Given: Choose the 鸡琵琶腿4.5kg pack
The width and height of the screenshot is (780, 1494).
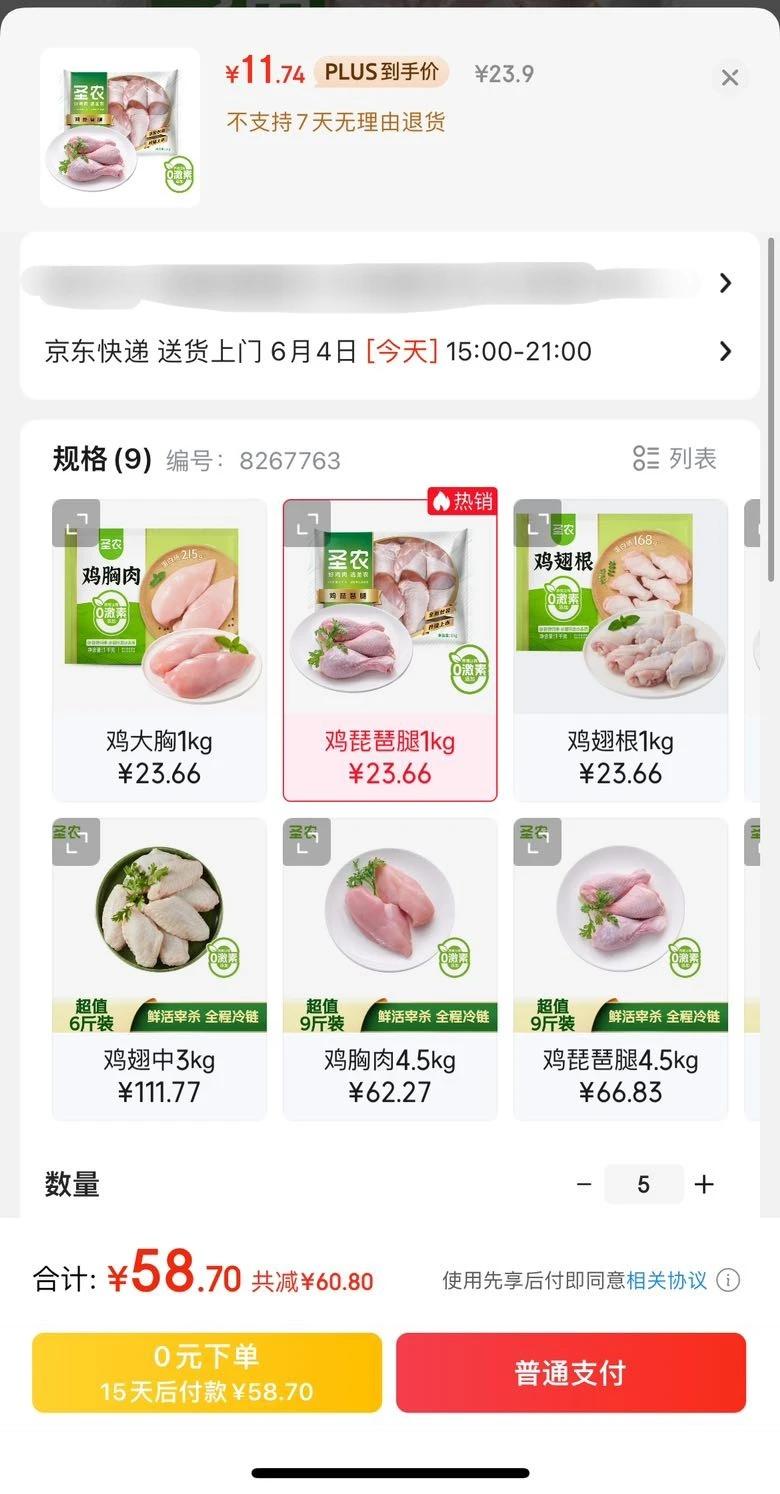Looking at the screenshot, I should tap(620, 969).
